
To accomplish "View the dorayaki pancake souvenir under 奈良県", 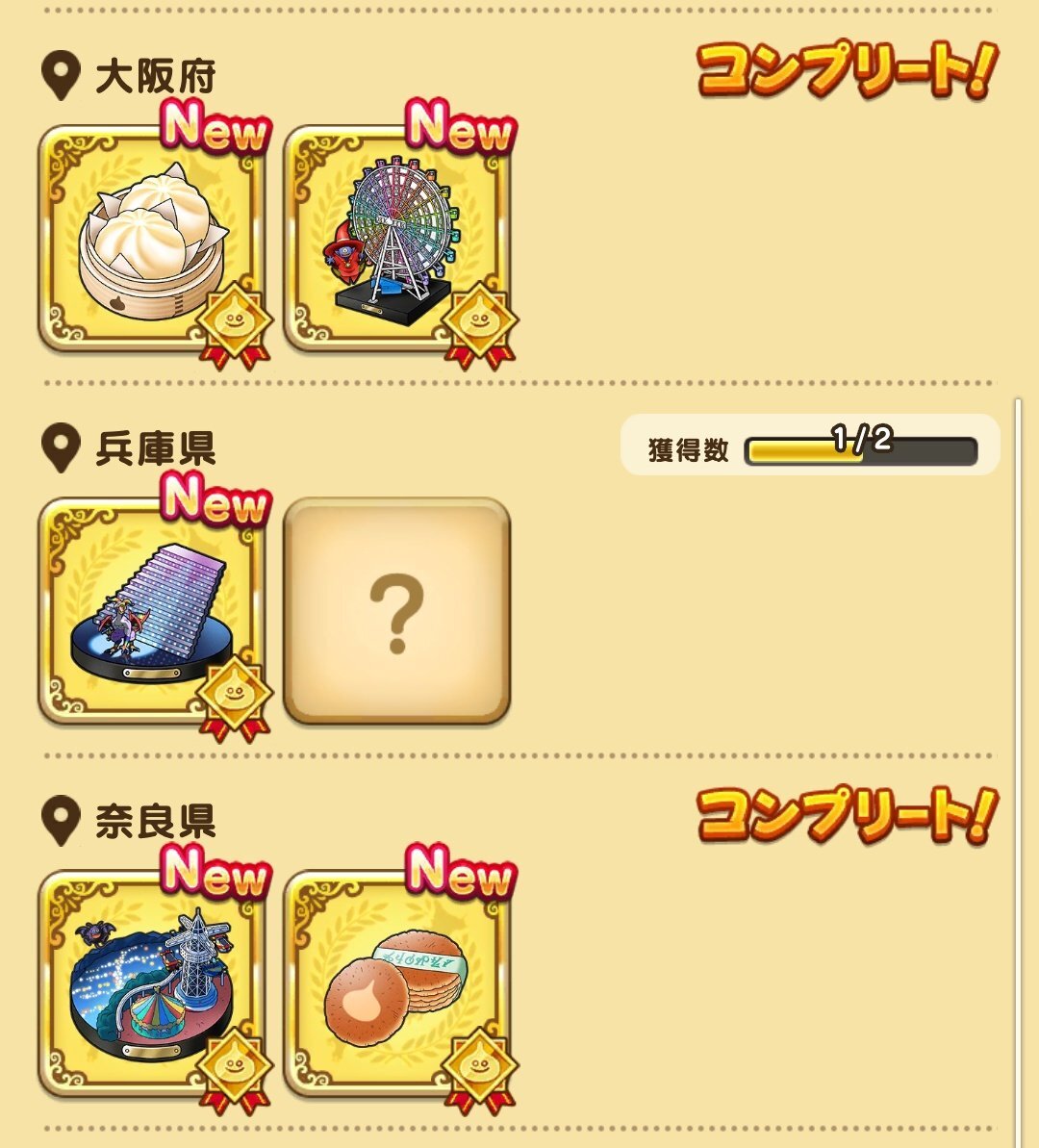I will pos(396,983).
